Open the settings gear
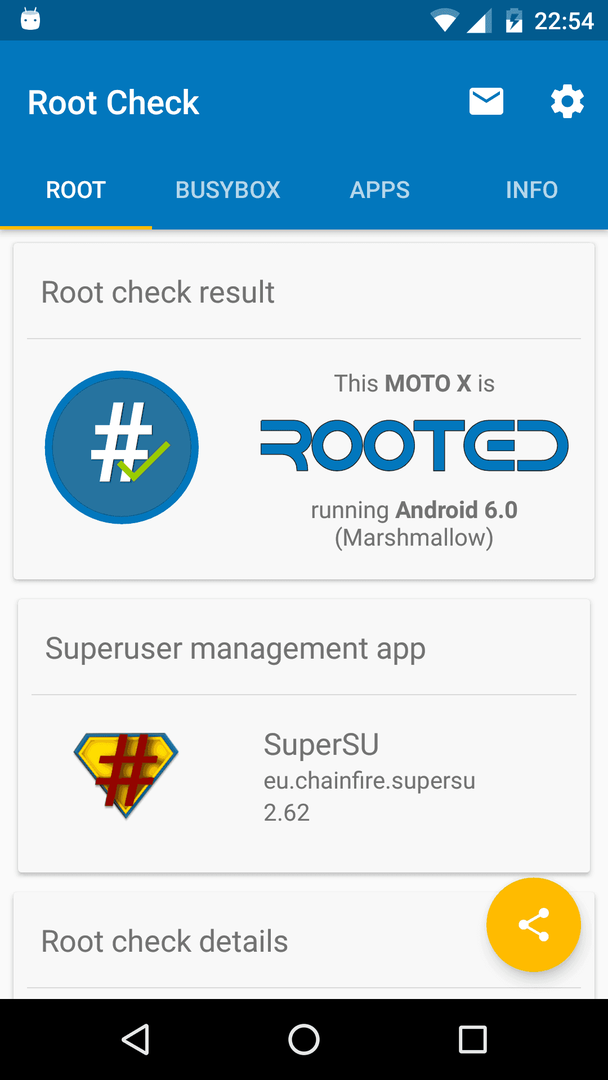Image resolution: width=608 pixels, height=1080 pixels. point(567,102)
